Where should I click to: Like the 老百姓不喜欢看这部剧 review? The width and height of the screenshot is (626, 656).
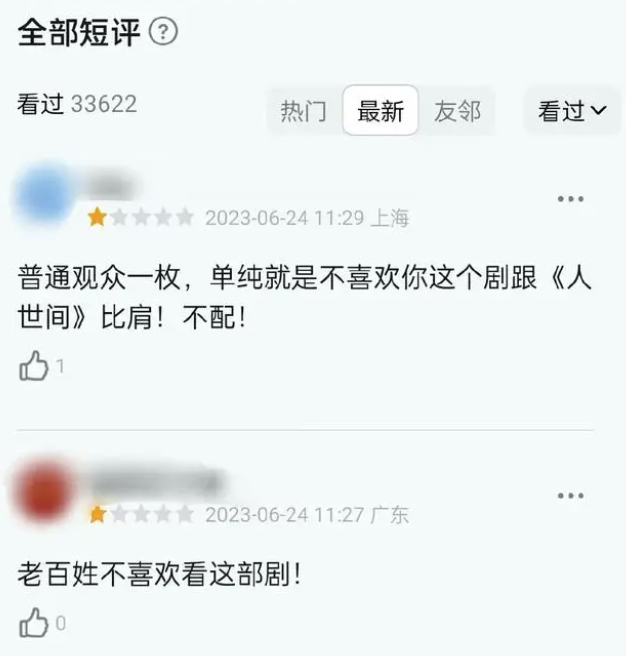[x=34, y=624]
